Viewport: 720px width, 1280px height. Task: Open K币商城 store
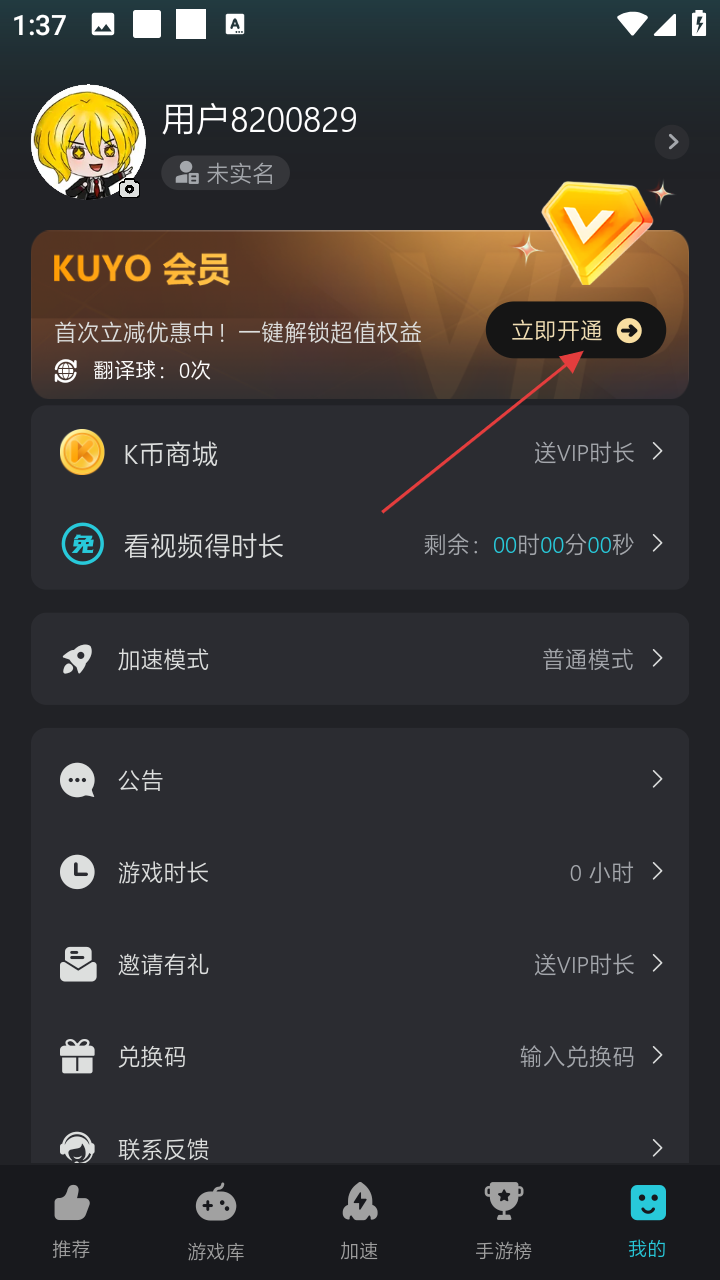pyautogui.click(x=360, y=453)
